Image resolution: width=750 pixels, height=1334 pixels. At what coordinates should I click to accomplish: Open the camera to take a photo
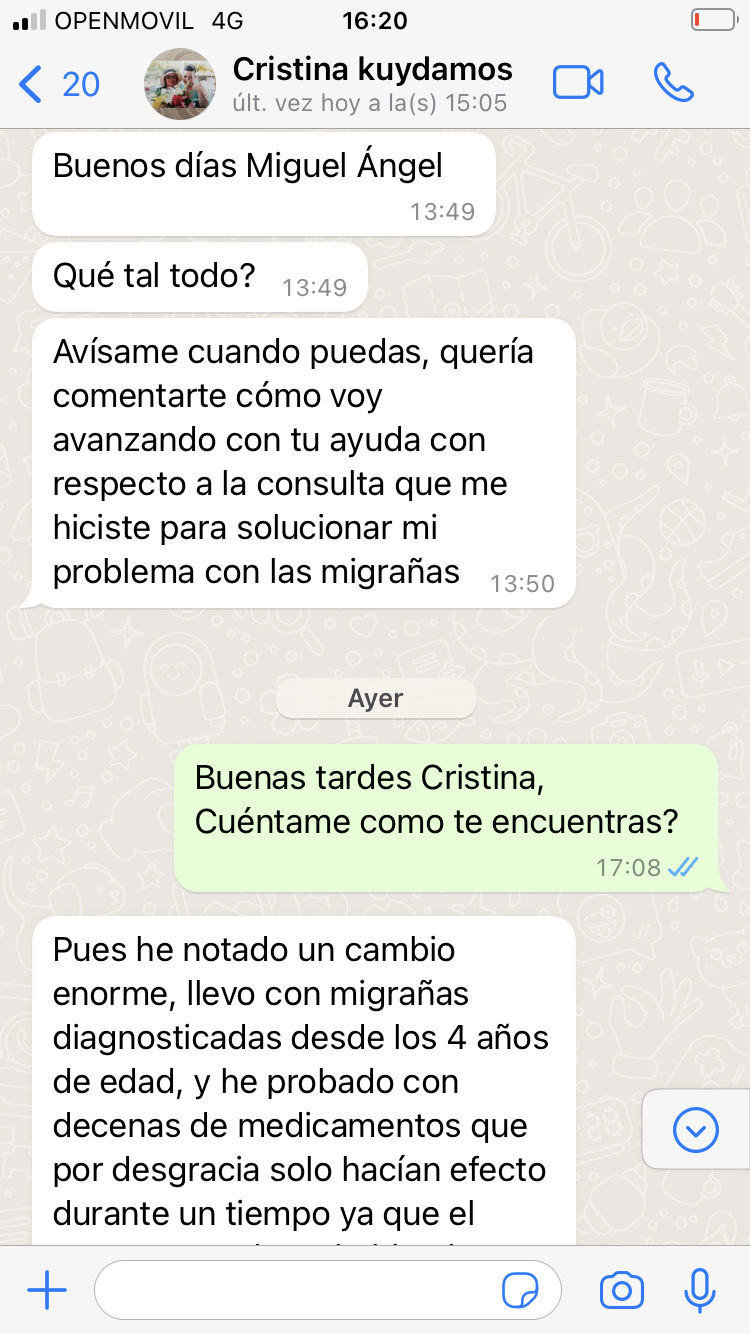[x=621, y=1291]
